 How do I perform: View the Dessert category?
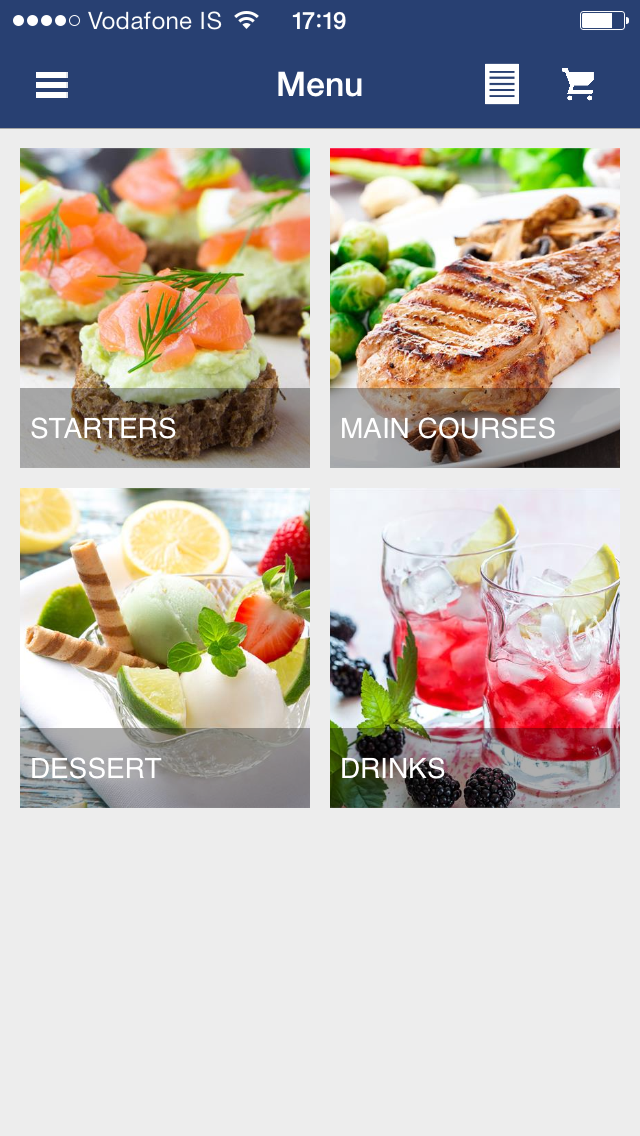click(165, 648)
